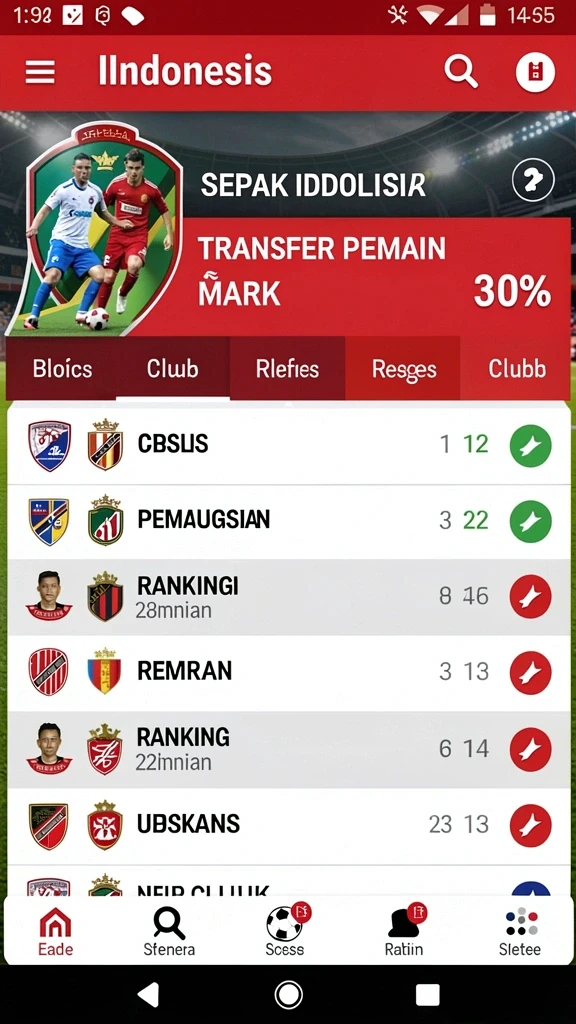Image resolution: width=576 pixels, height=1024 pixels.
Task: Tap the green arrow button on PEMAUGSIAN row
Action: click(x=530, y=521)
